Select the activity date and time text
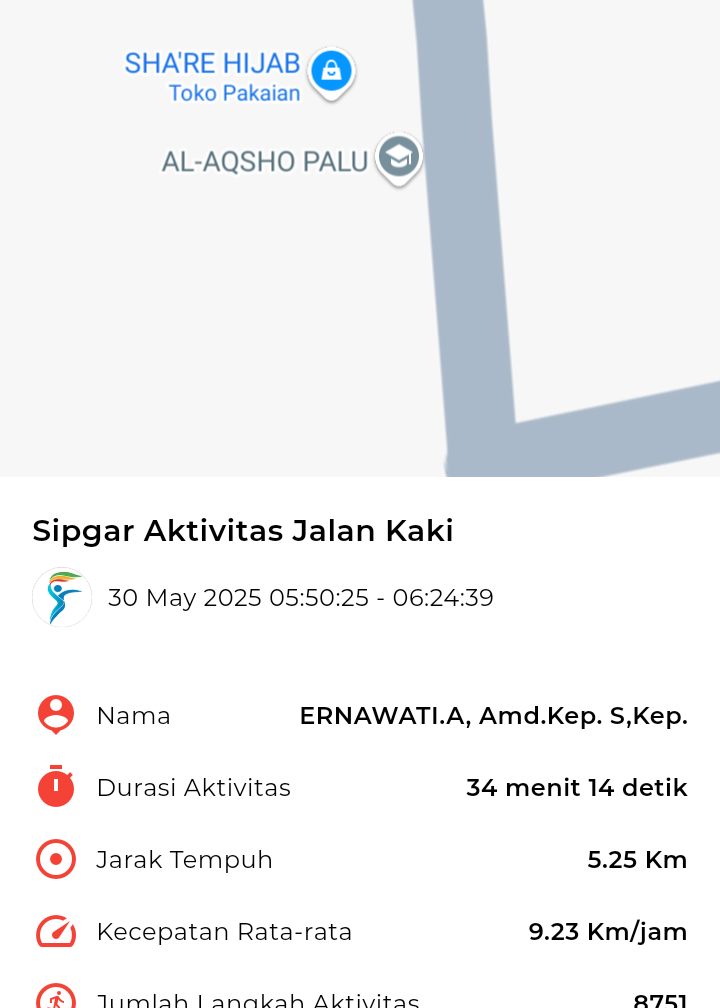720x1008 pixels. click(302, 597)
